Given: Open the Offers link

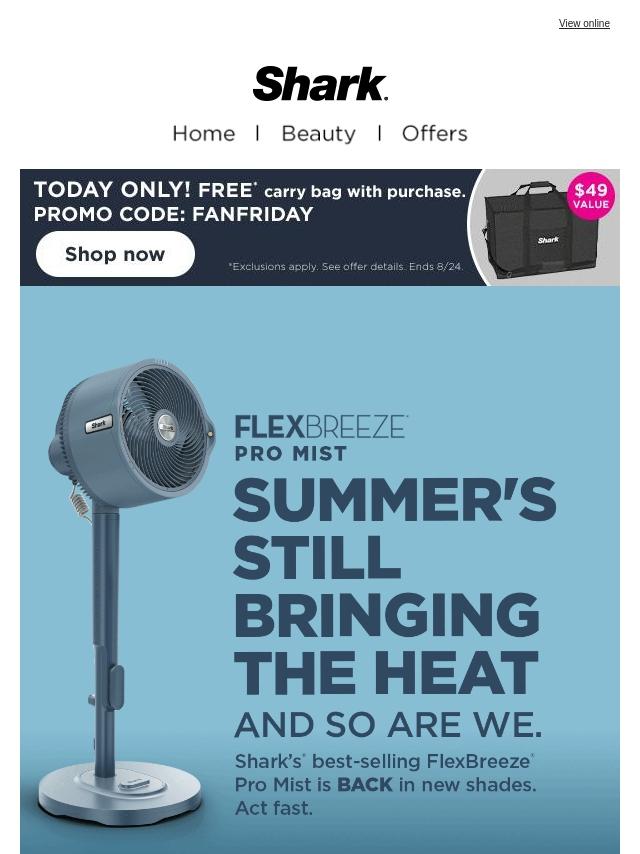Looking at the screenshot, I should (x=434, y=134).
